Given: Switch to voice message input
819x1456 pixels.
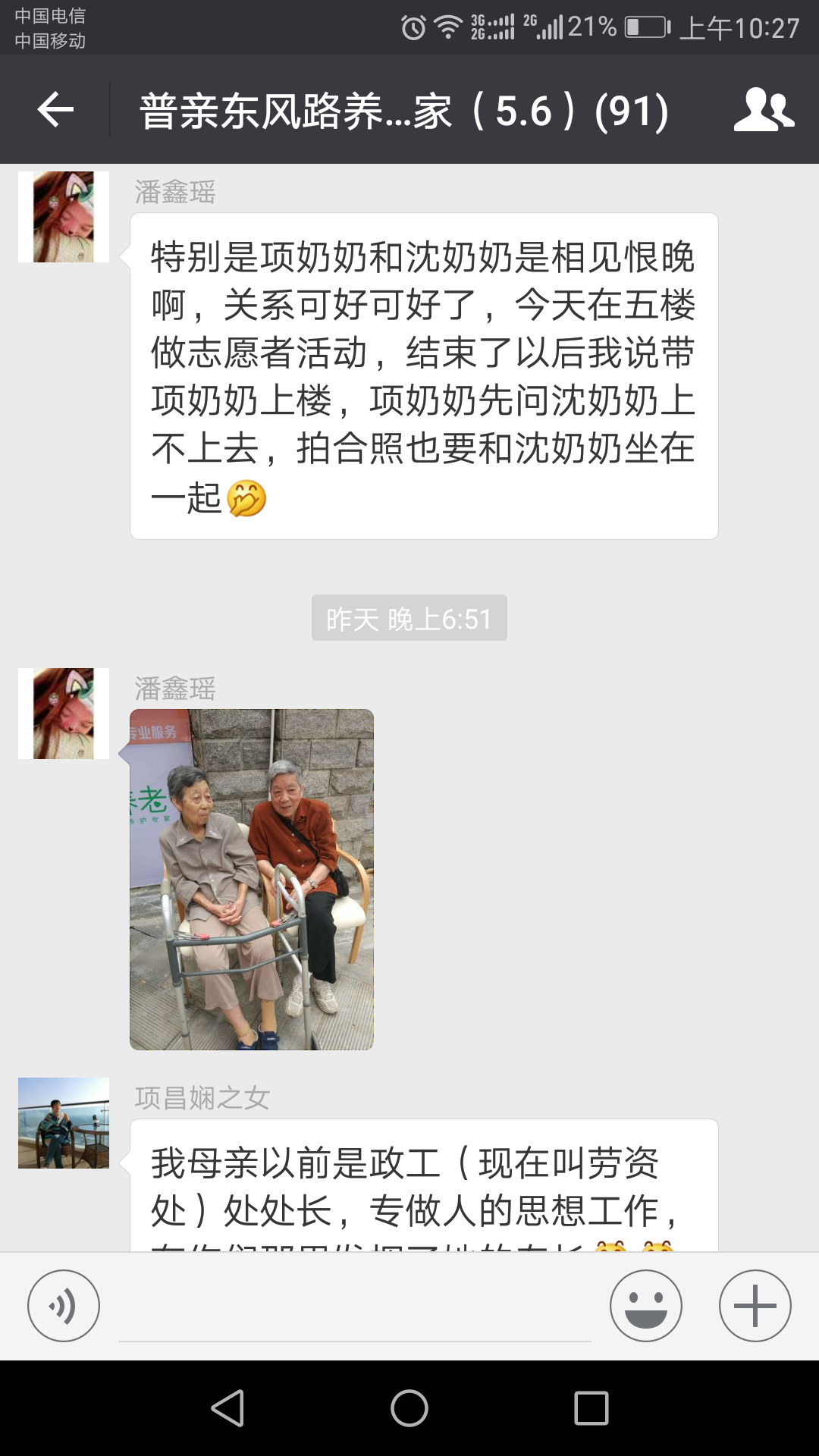Looking at the screenshot, I should (x=64, y=1306).
